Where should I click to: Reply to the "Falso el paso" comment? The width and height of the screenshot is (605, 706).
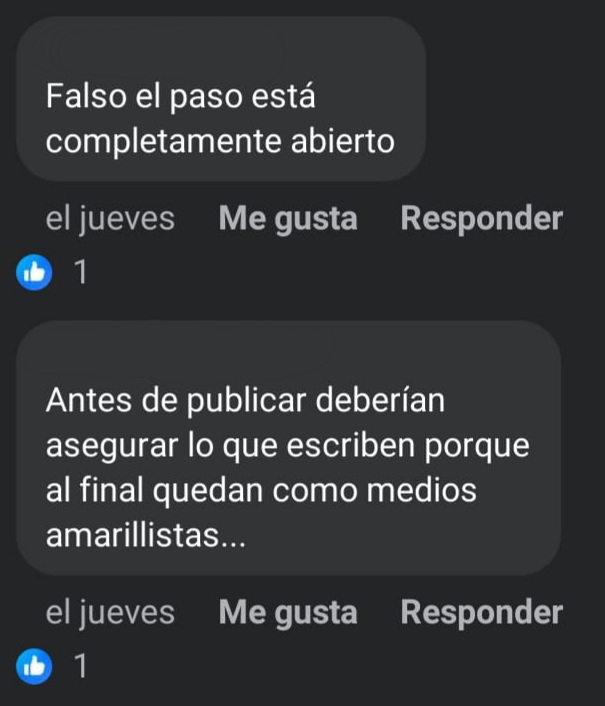coord(481,218)
